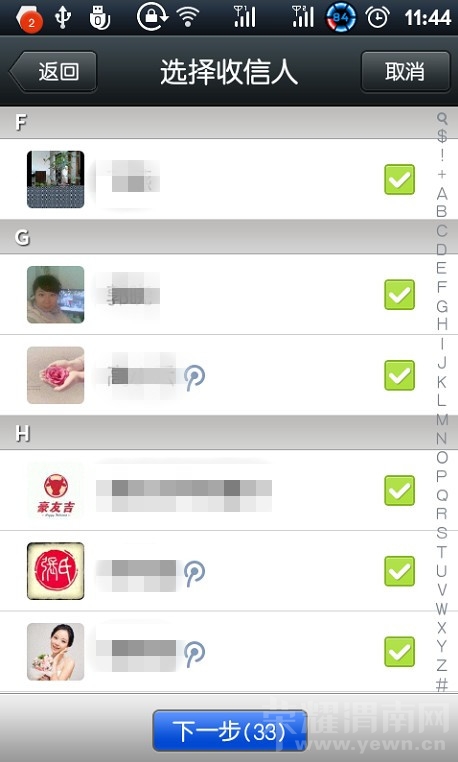Jump to letter M in the index
This screenshot has height=762, width=458.
442,419
